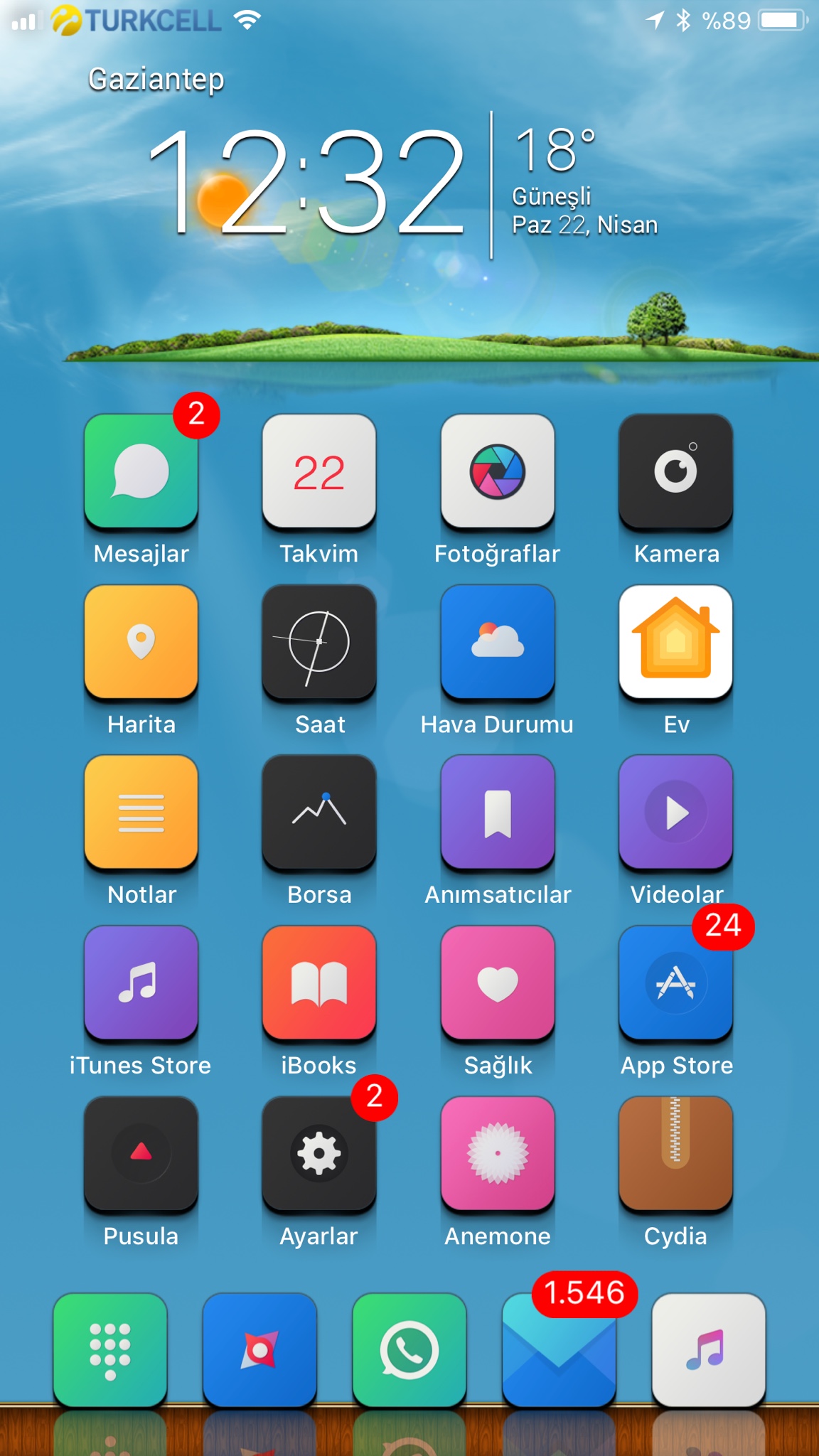Open the Notlar app
This screenshot has width=819, height=1456.
[x=141, y=813]
